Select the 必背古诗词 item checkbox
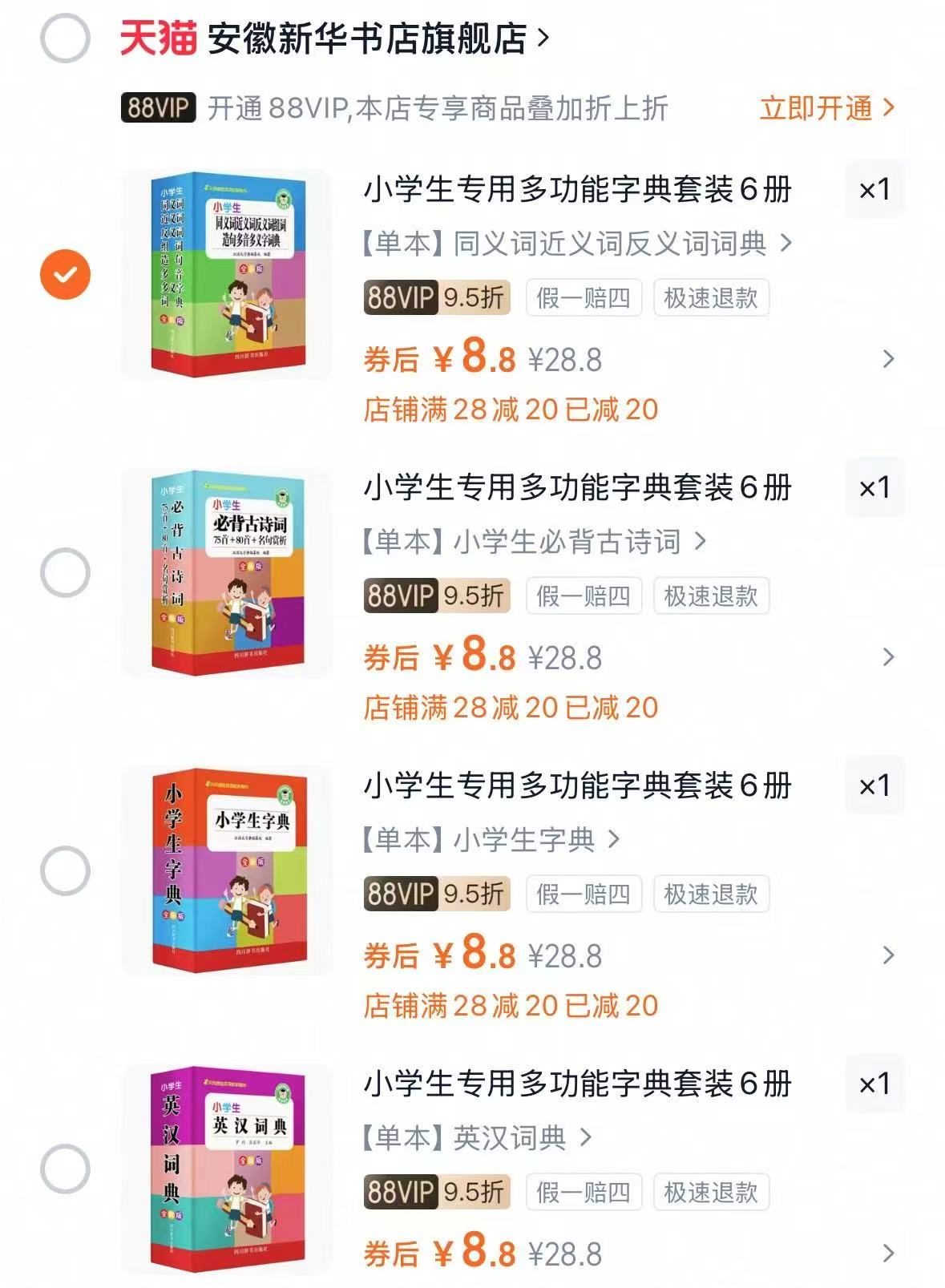Image resolution: width=945 pixels, height=1288 pixels. pos(66,571)
